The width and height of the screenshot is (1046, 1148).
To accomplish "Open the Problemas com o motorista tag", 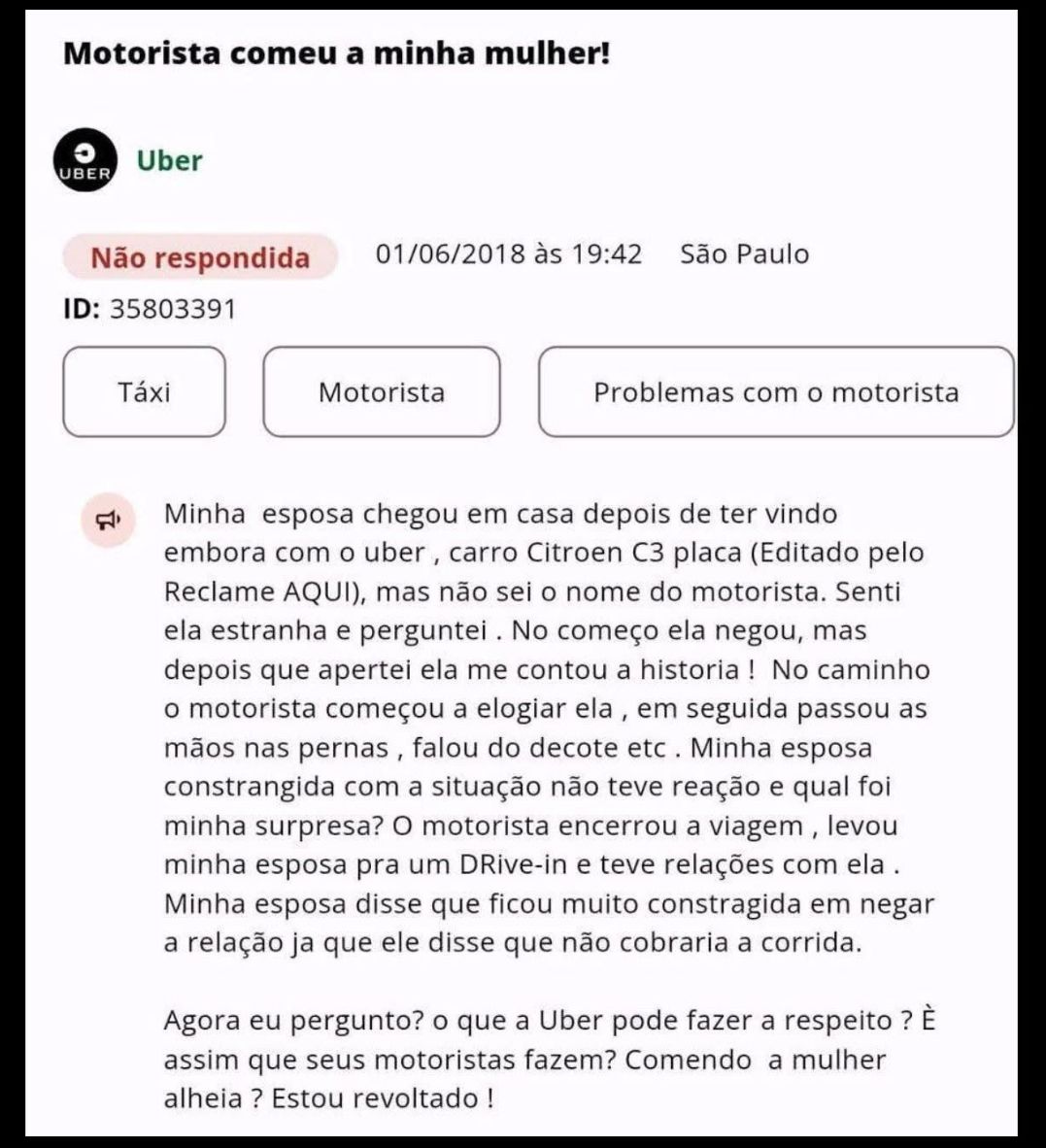I will coord(776,391).
